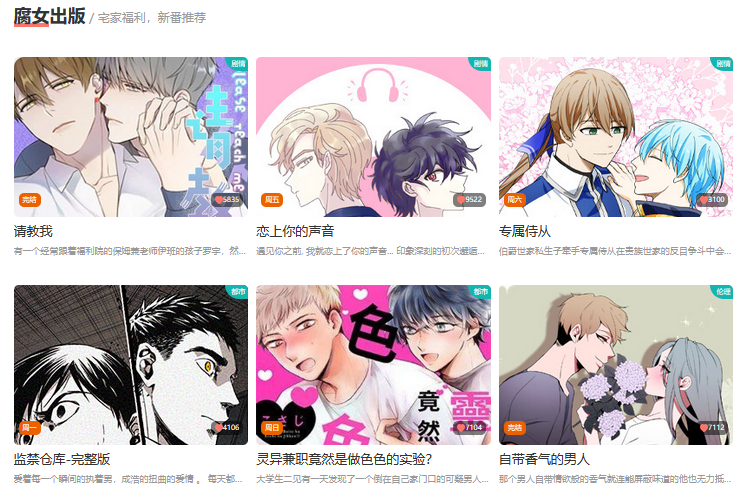Open 灵异兼职竟然是做色色的实验?
The width and height of the screenshot is (743, 495).
coord(373,365)
